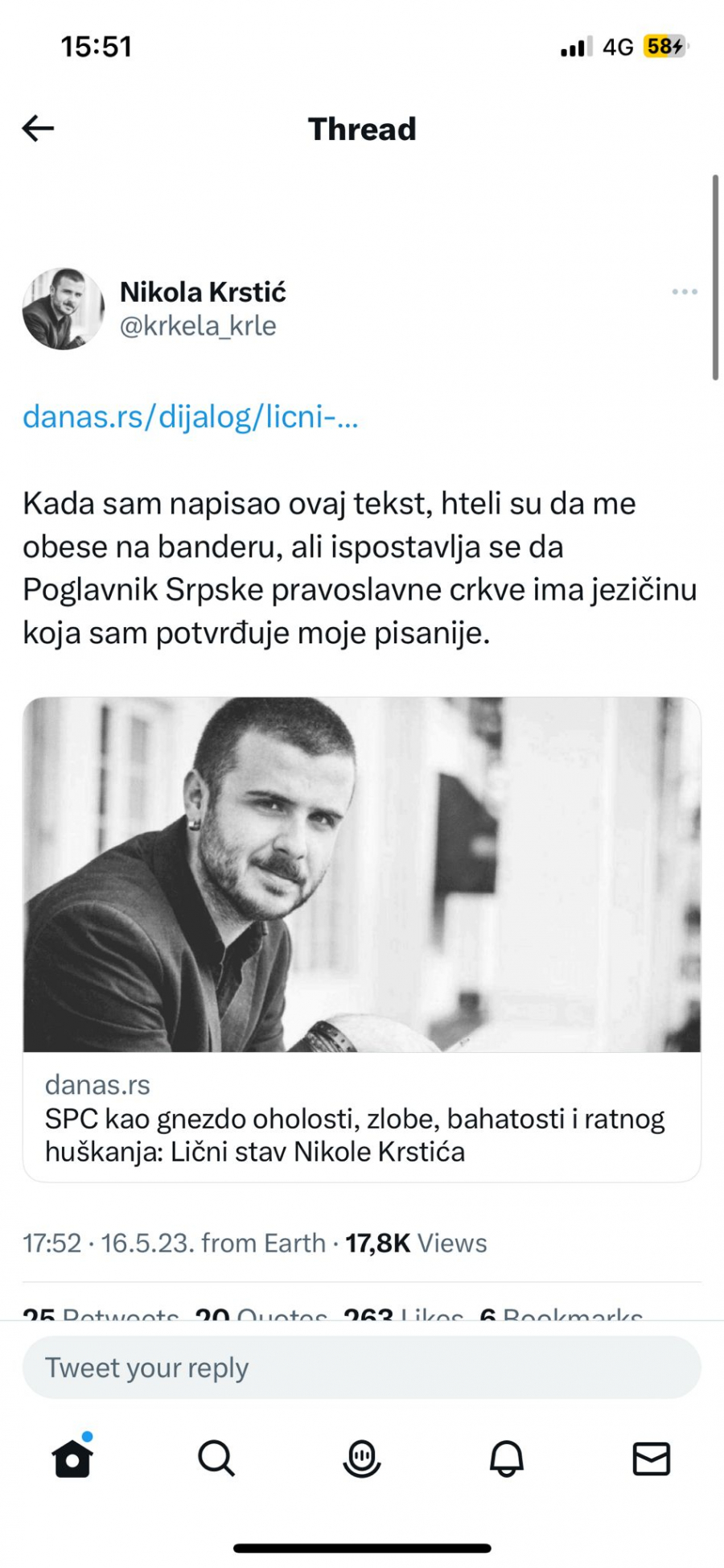Go back using the arrow
The width and height of the screenshot is (724, 1568).
point(38,128)
